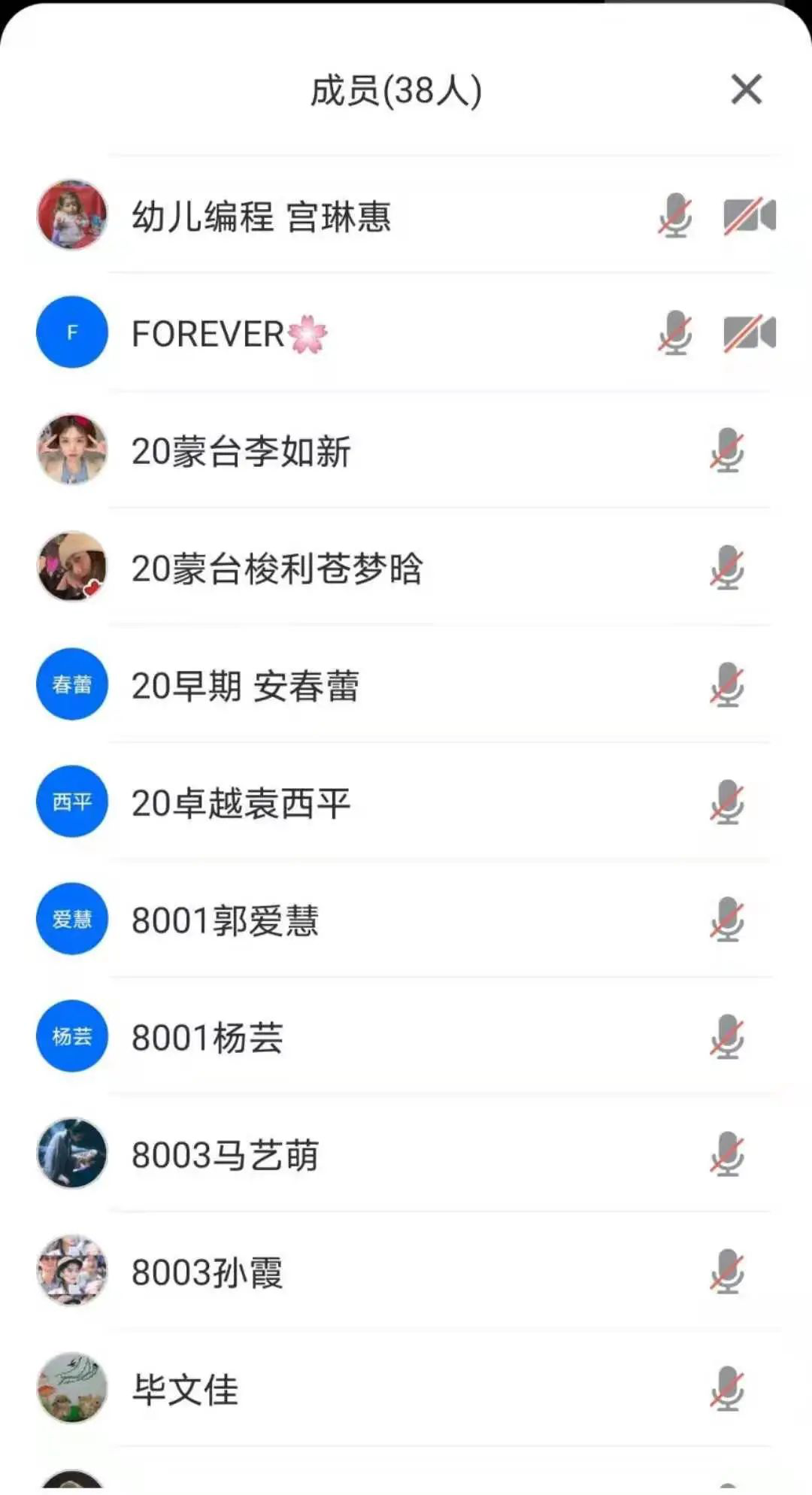812x1495 pixels.
Task: Tap muted mic icon for 8003孙霞
Action: click(727, 1272)
